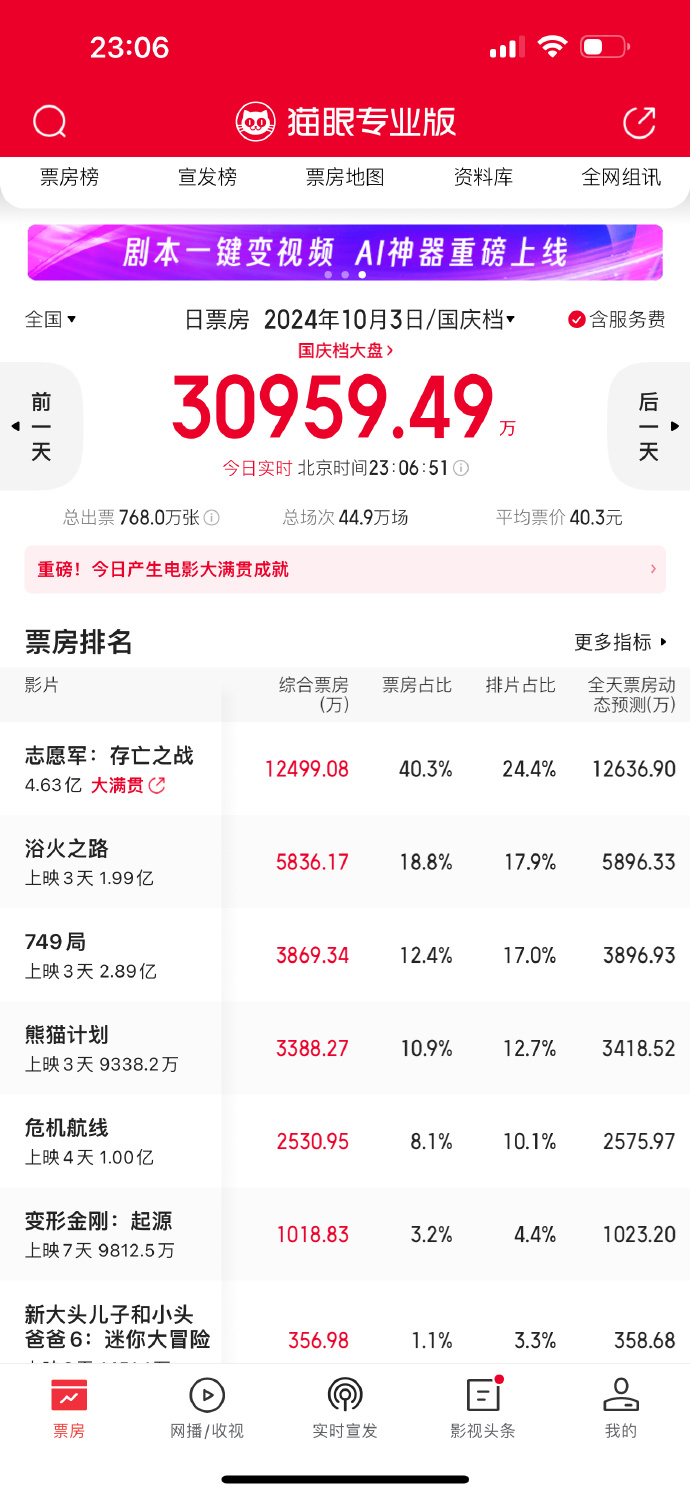
Task: Go to the 资料库 tab
Action: pos(483,178)
